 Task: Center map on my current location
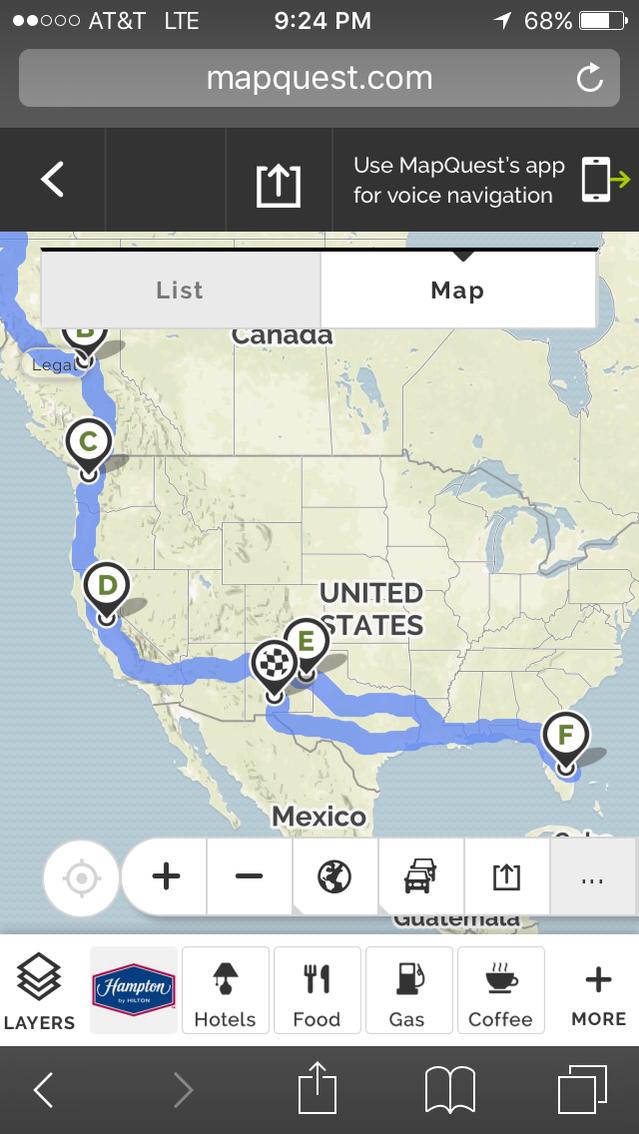pos(81,879)
